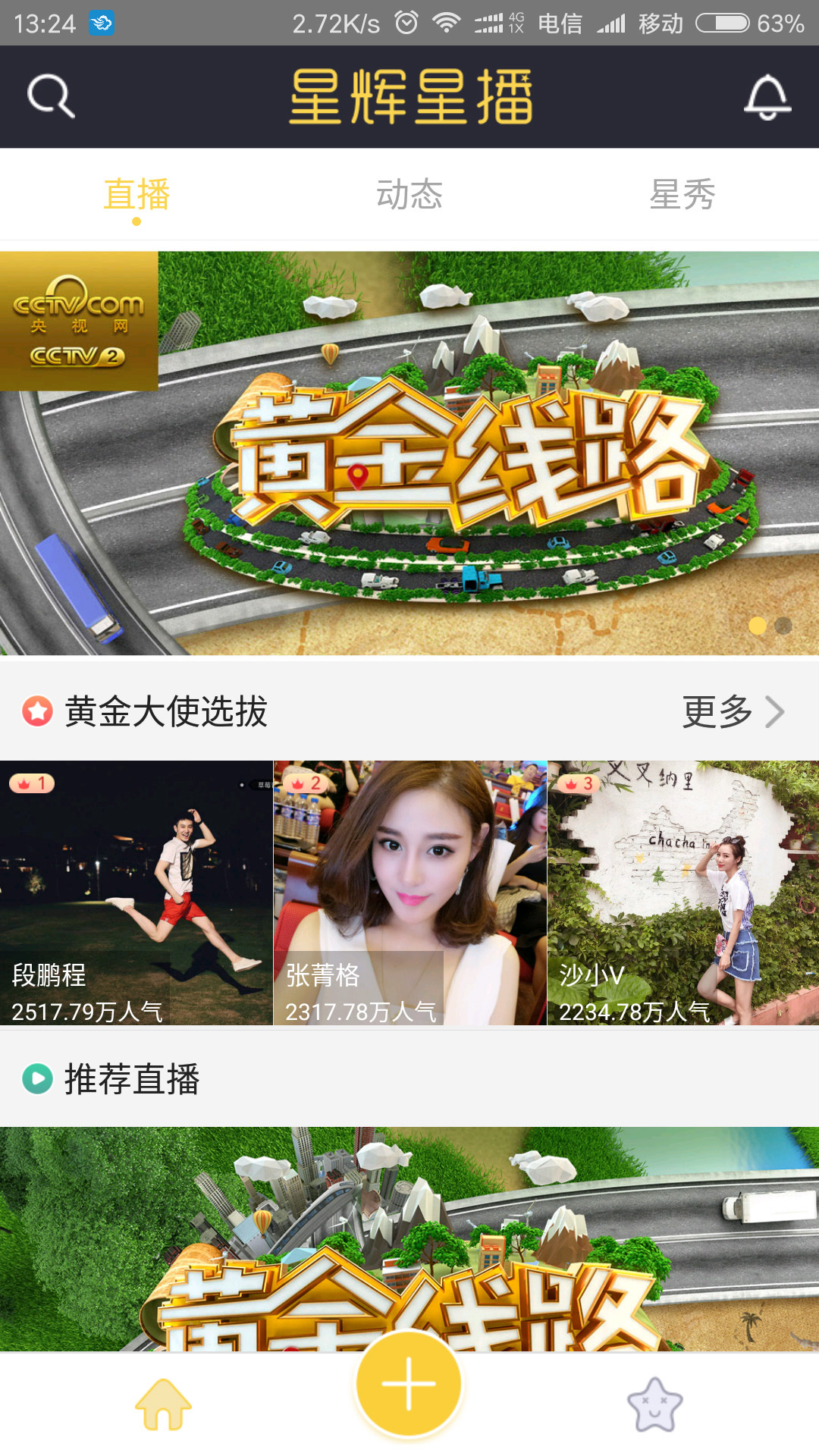Open the 黄金线路 CCTV banner
819x1456 pixels.
click(x=409, y=453)
